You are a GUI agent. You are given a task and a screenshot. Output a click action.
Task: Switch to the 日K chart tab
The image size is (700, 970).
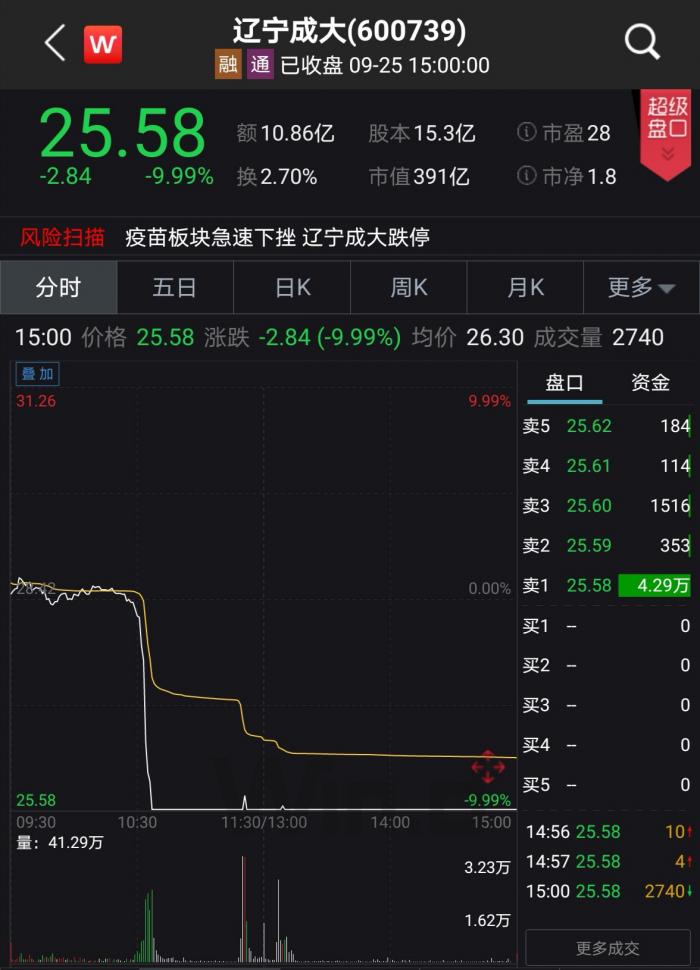292,288
